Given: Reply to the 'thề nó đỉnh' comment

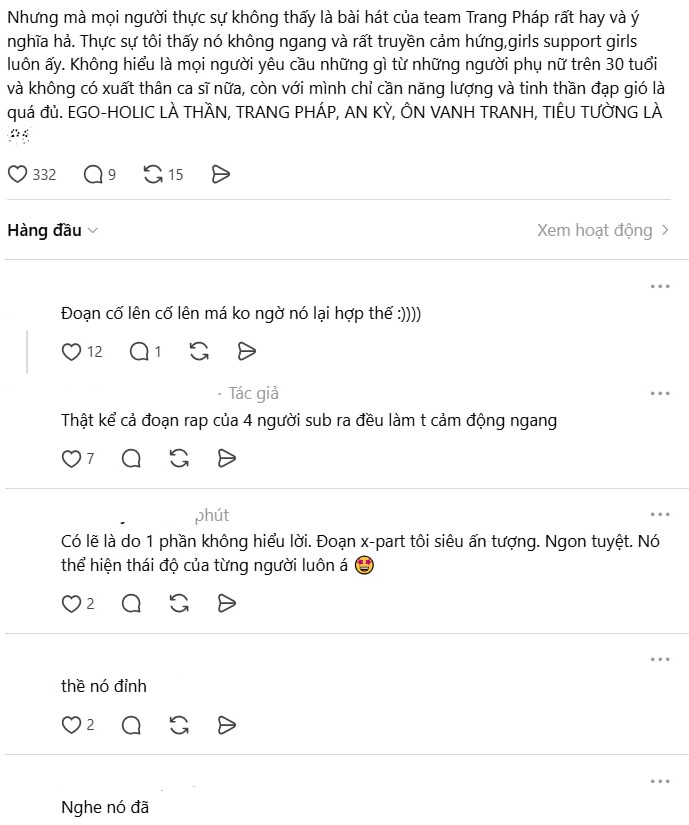Looking at the screenshot, I should coord(131,724).
